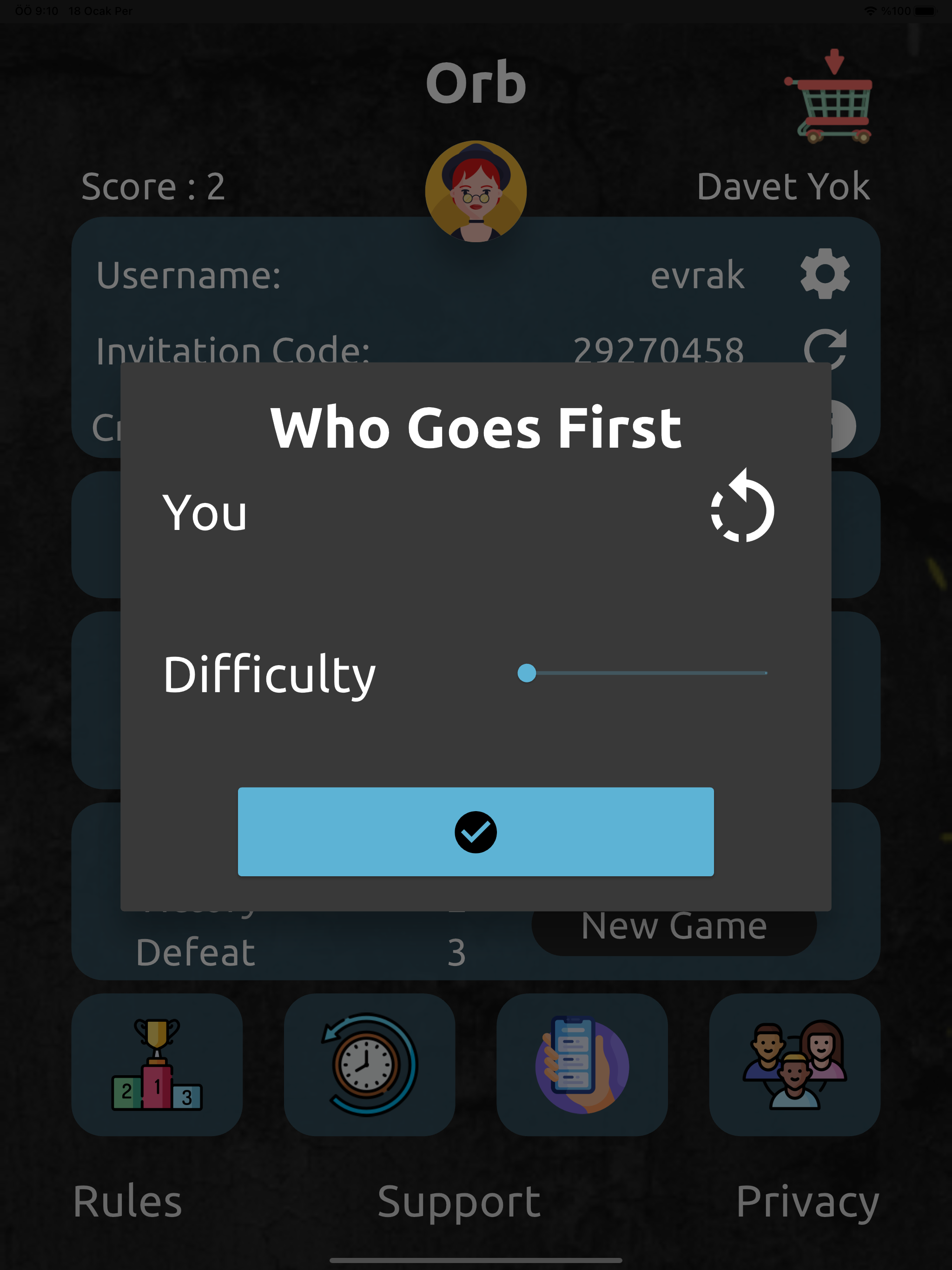This screenshot has width=952, height=1270.
Task: View match history via the clock icon
Action: (x=369, y=1065)
